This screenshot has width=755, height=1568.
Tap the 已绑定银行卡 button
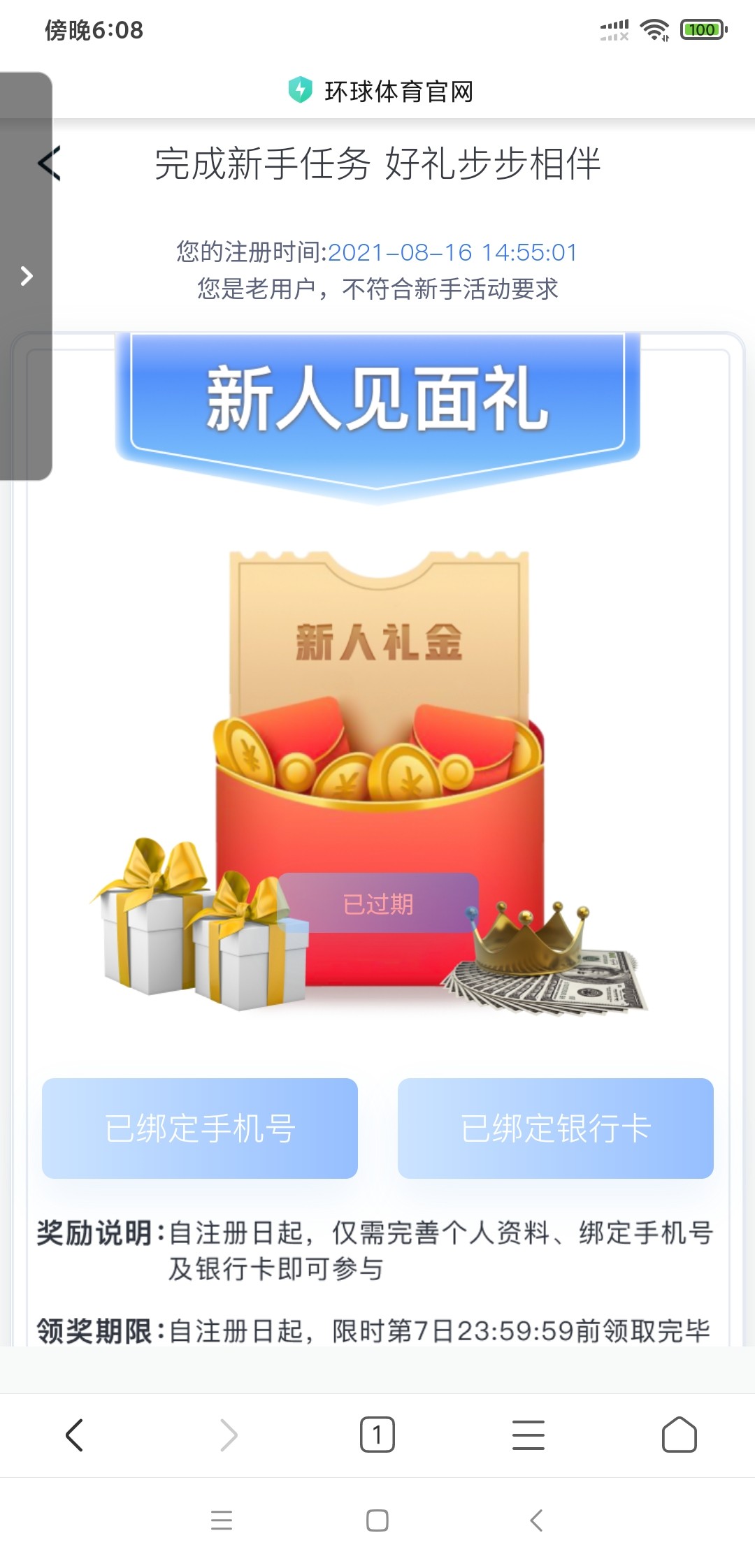556,1128
